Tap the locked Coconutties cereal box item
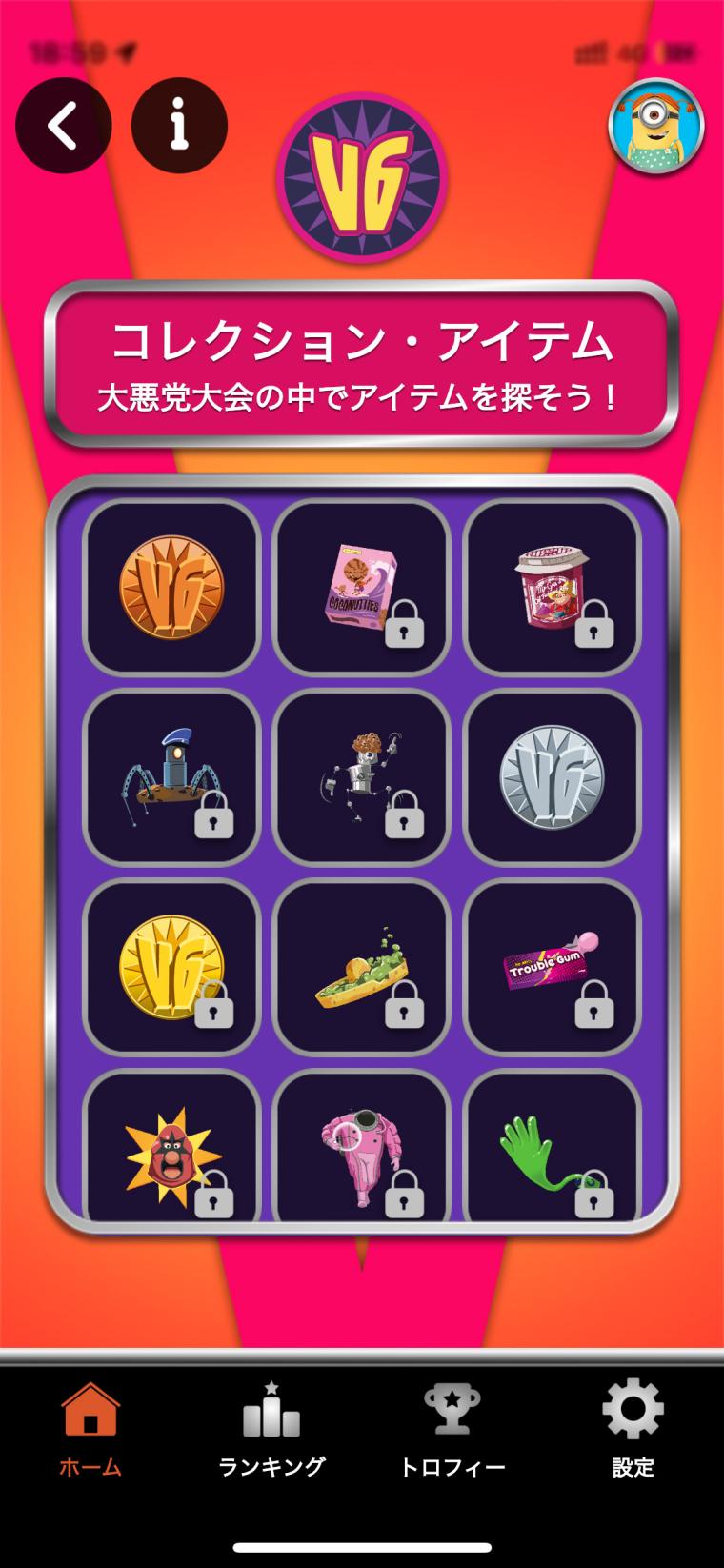The height and width of the screenshot is (1568, 724). (x=362, y=587)
